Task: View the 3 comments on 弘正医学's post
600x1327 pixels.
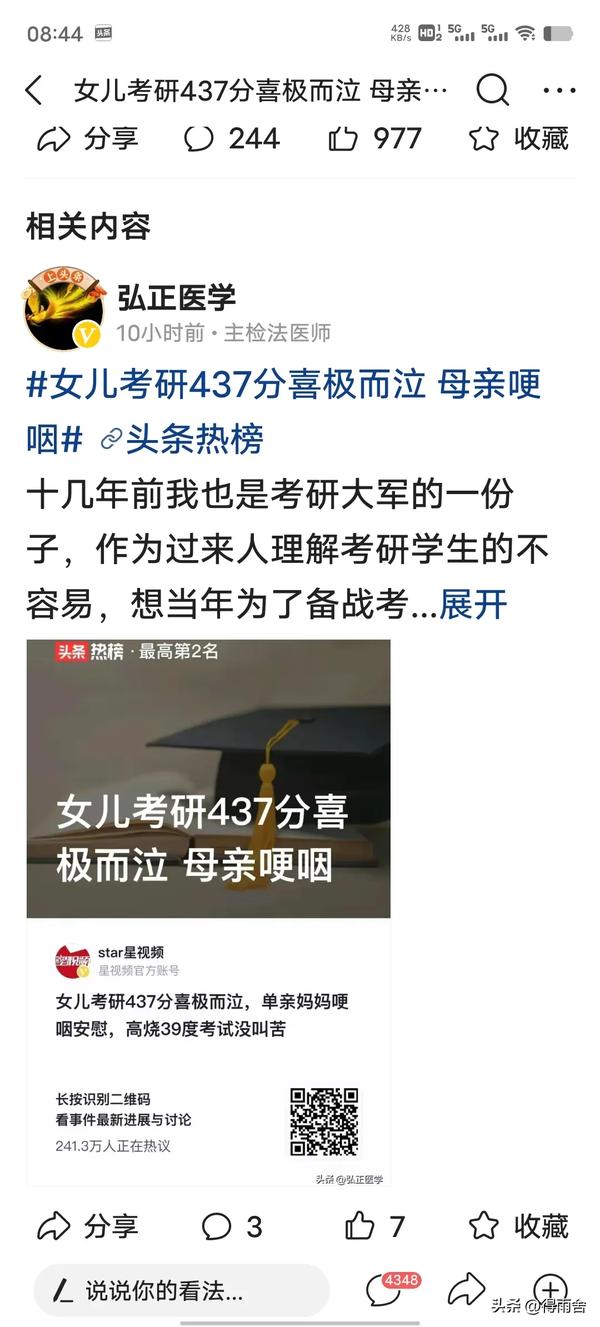Action: (x=232, y=1226)
